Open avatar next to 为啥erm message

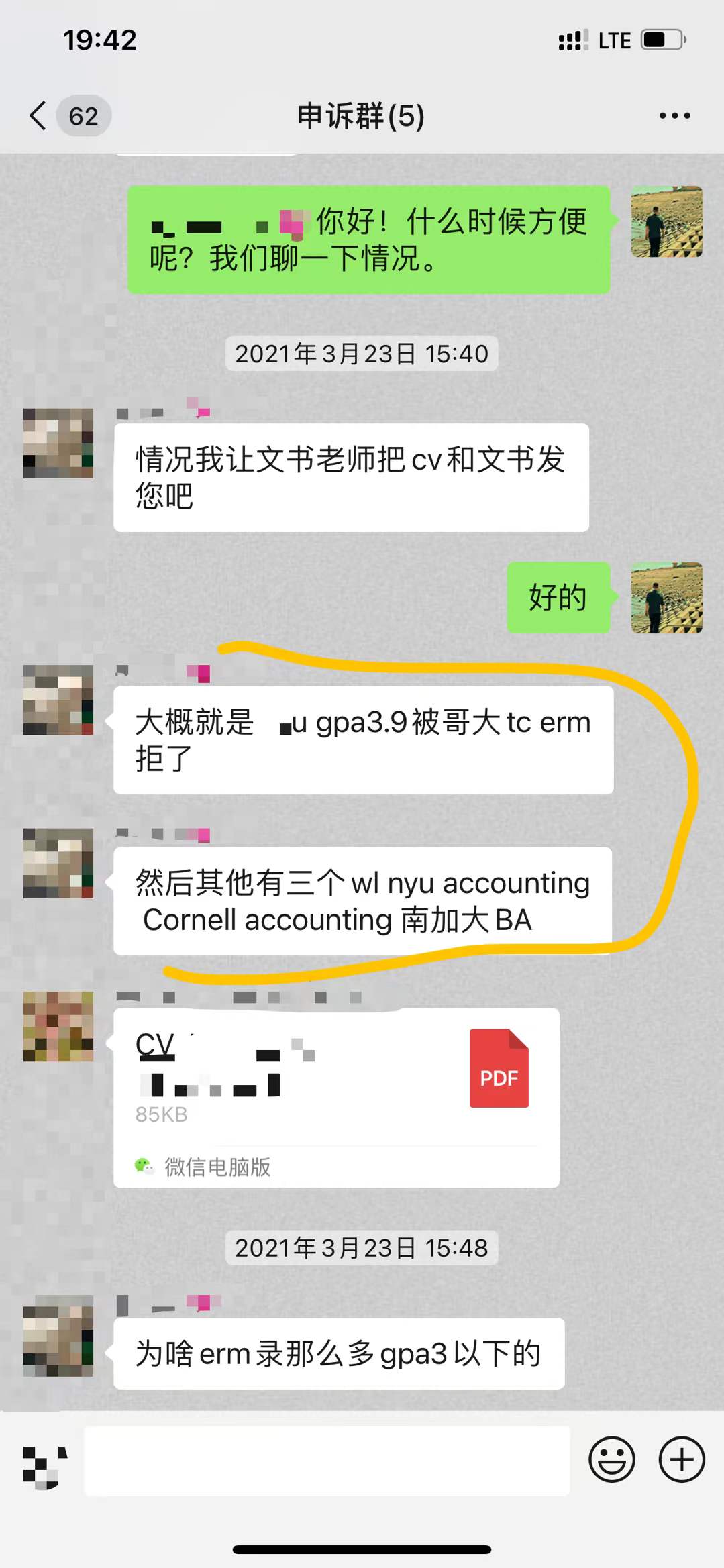click(58, 1336)
